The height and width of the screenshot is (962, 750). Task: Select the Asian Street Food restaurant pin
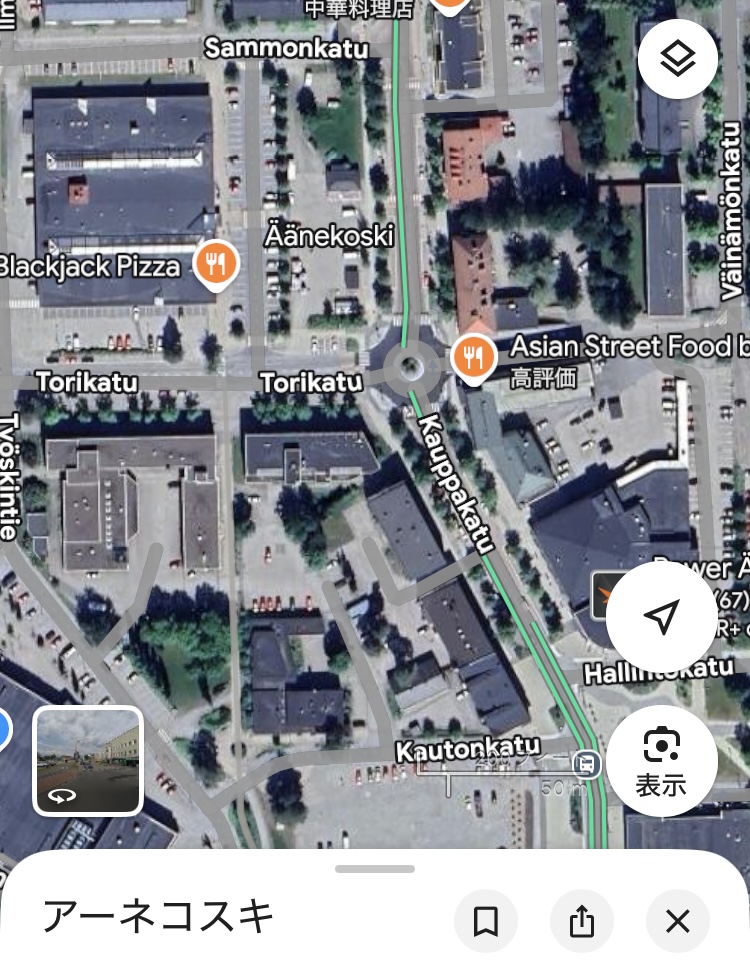(474, 357)
